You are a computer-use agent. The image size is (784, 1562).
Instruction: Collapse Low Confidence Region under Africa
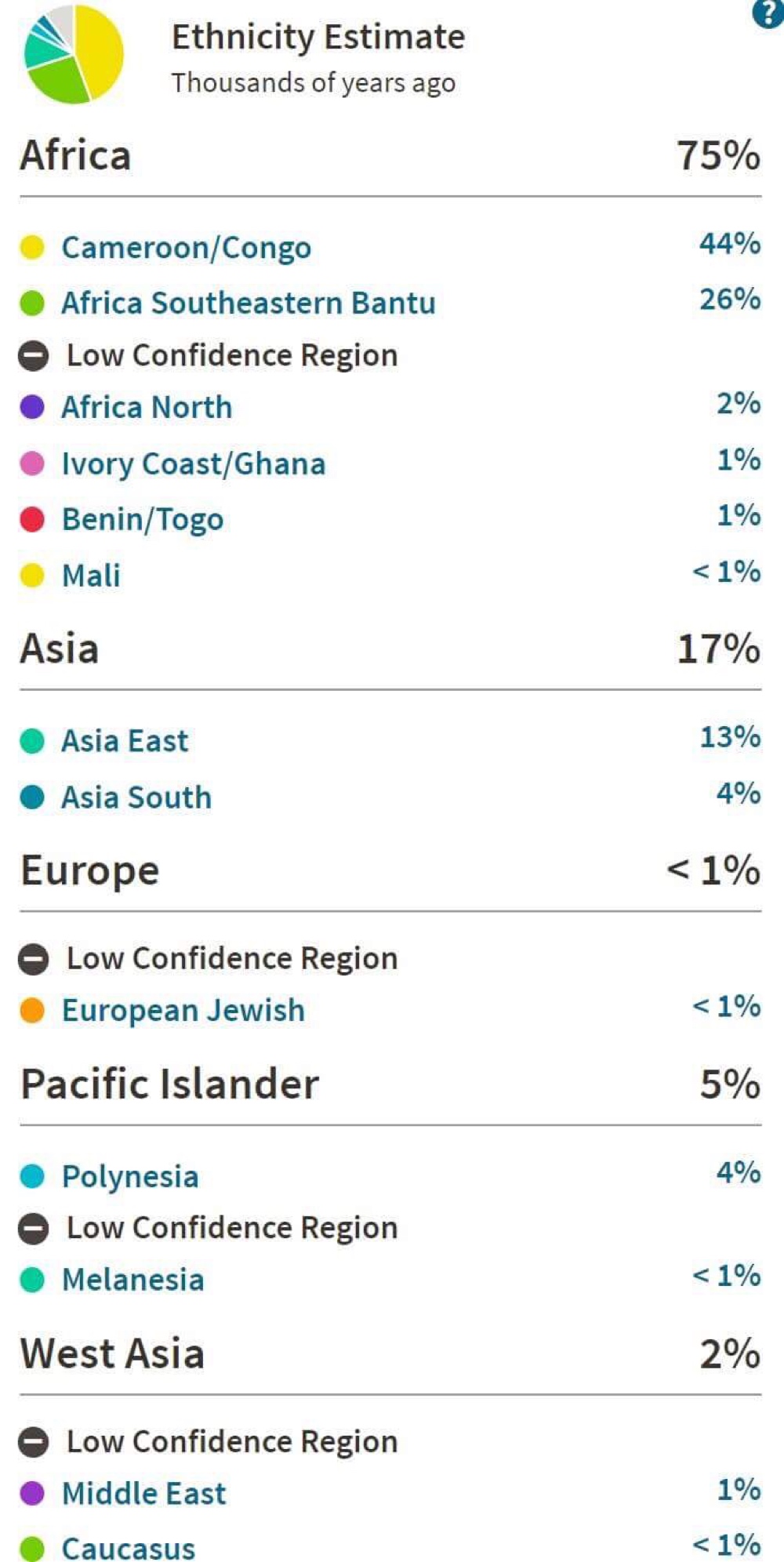point(34,356)
